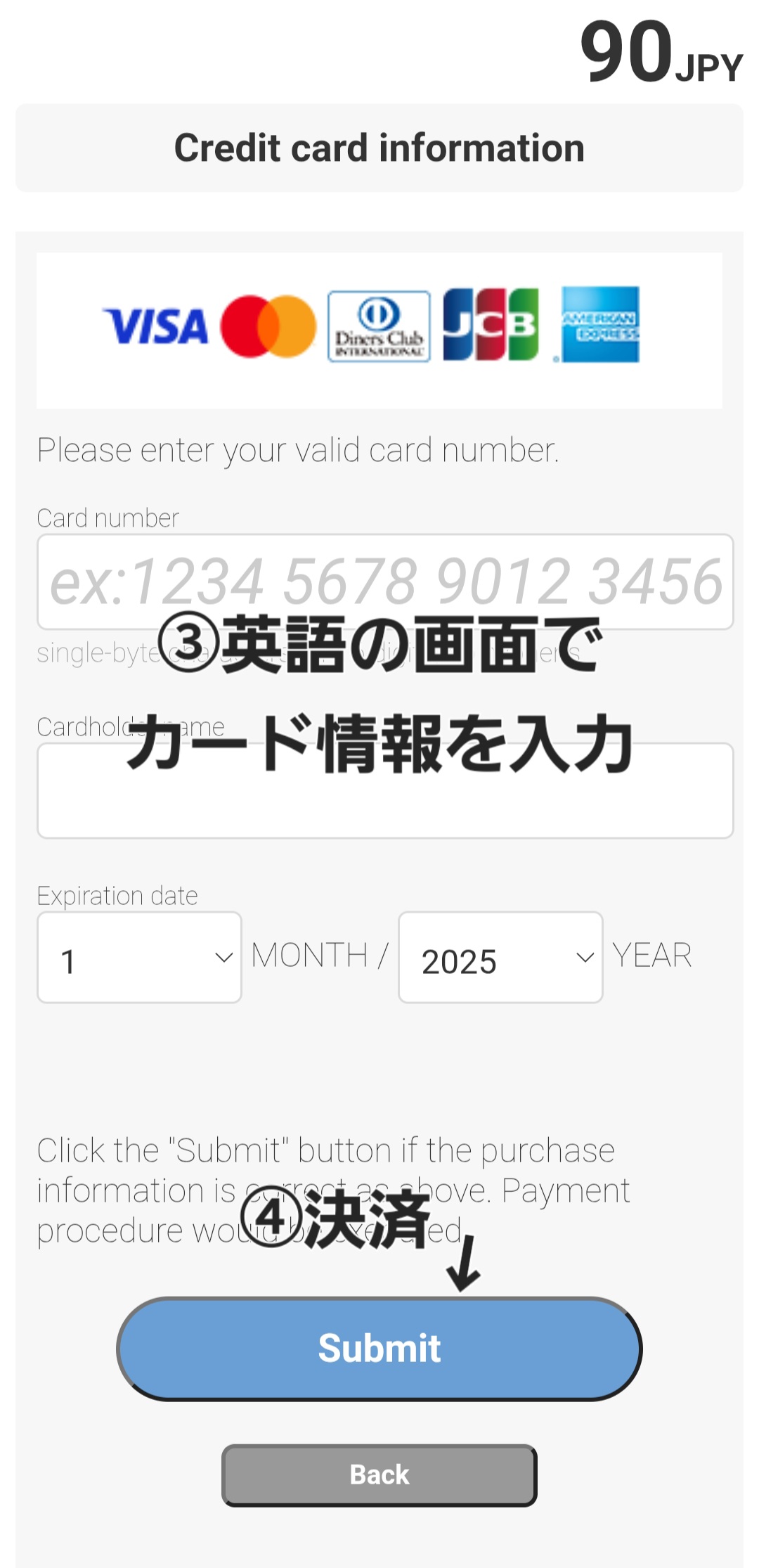Tap the card number field
The height and width of the screenshot is (1568, 759).
[x=385, y=581]
